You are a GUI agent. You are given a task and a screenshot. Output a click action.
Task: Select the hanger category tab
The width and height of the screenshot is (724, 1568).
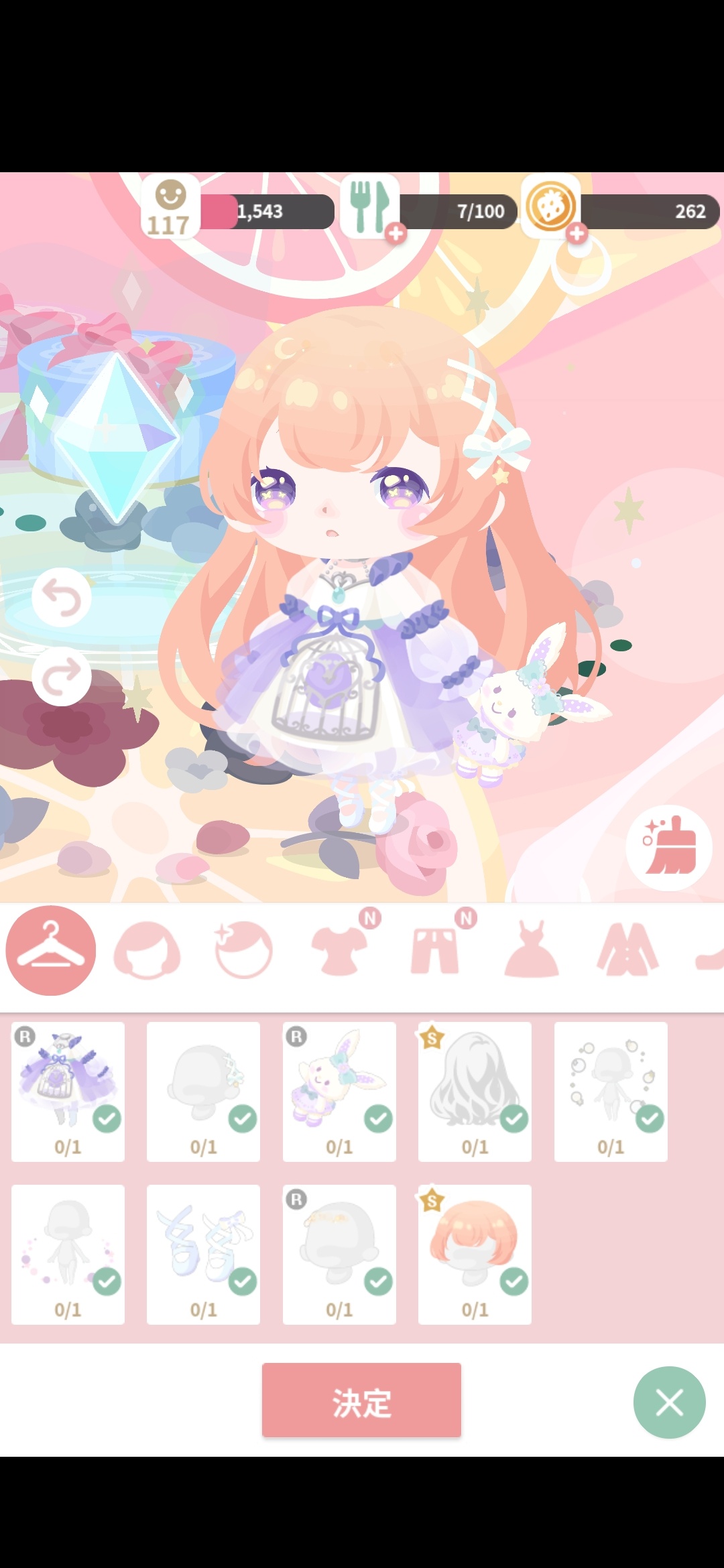pyautogui.click(x=51, y=950)
